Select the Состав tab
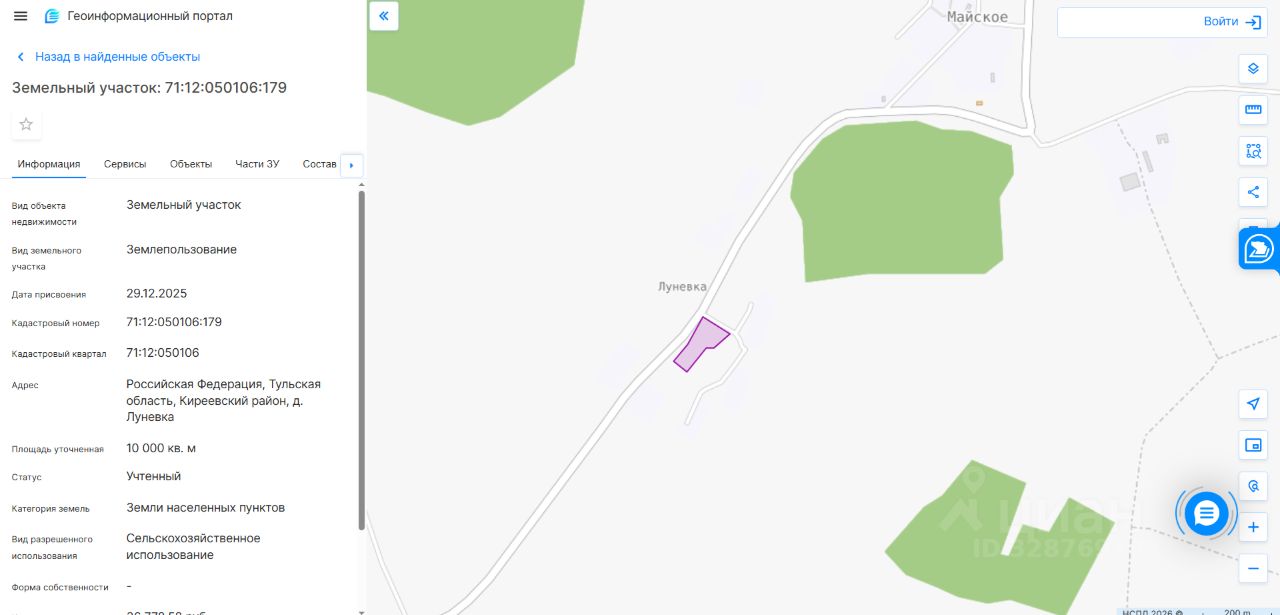 click(319, 164)
